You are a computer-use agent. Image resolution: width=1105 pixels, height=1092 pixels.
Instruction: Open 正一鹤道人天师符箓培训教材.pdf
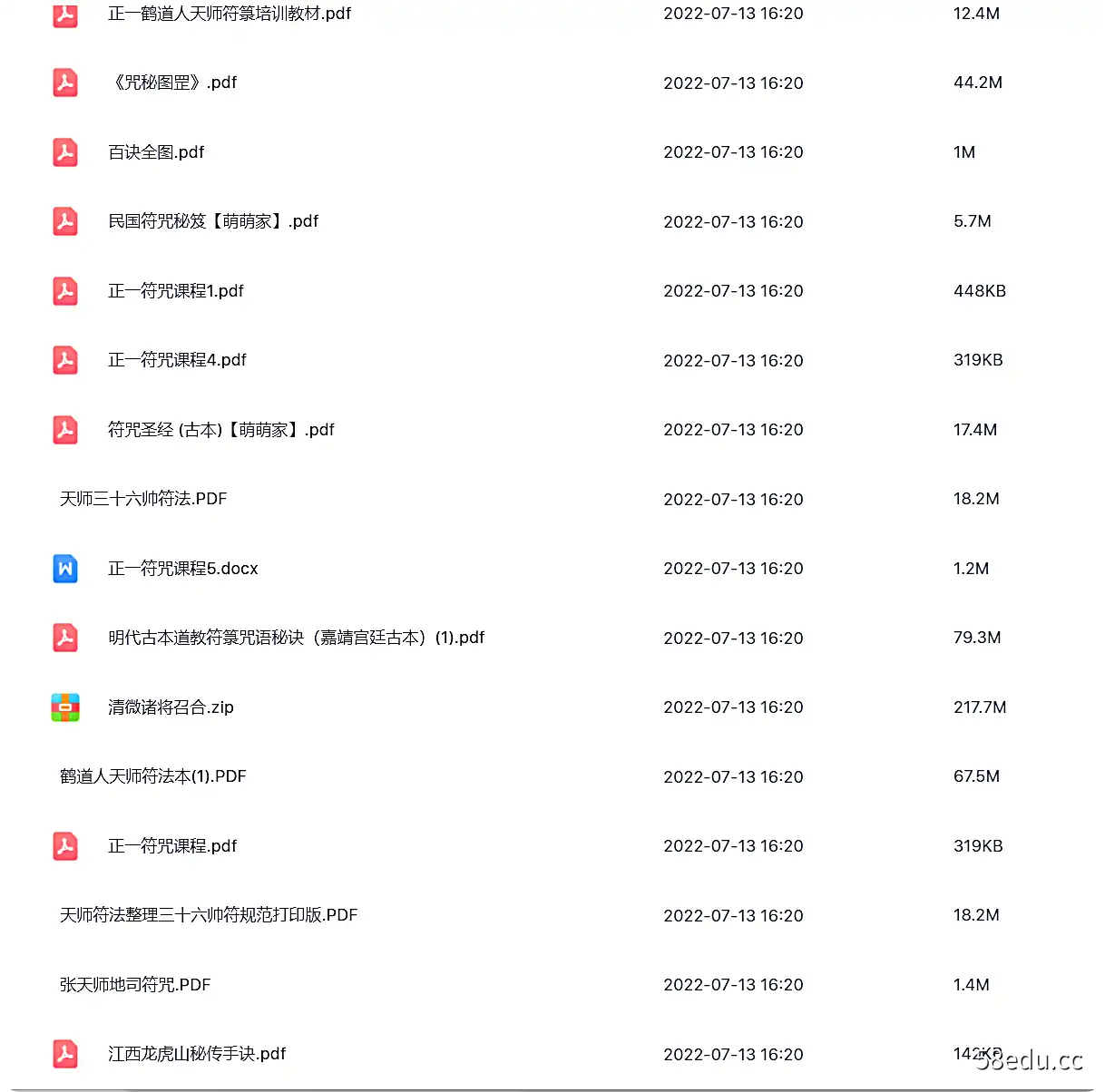(x=229, y=14)
